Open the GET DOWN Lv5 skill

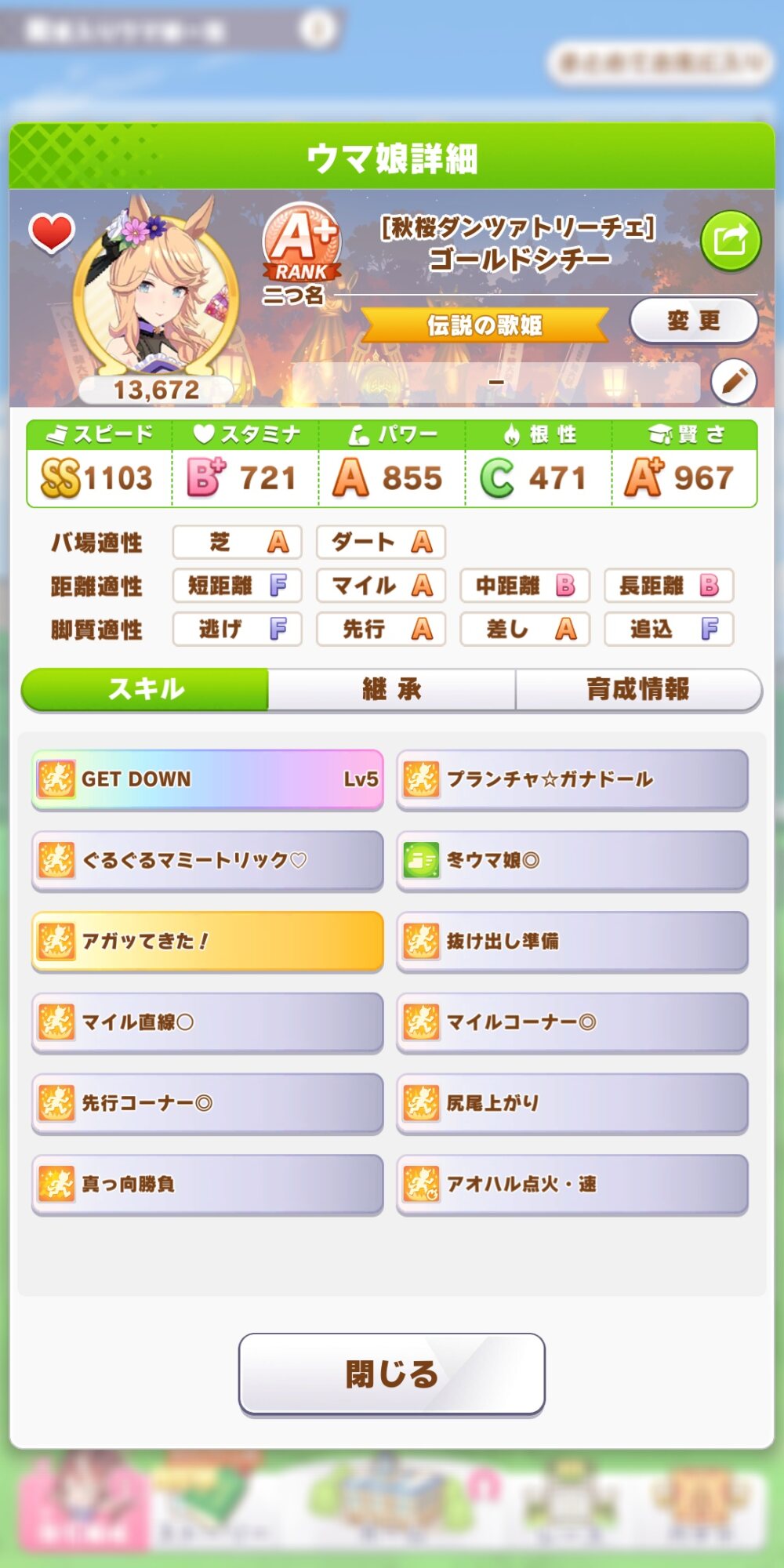pos(208,779)
